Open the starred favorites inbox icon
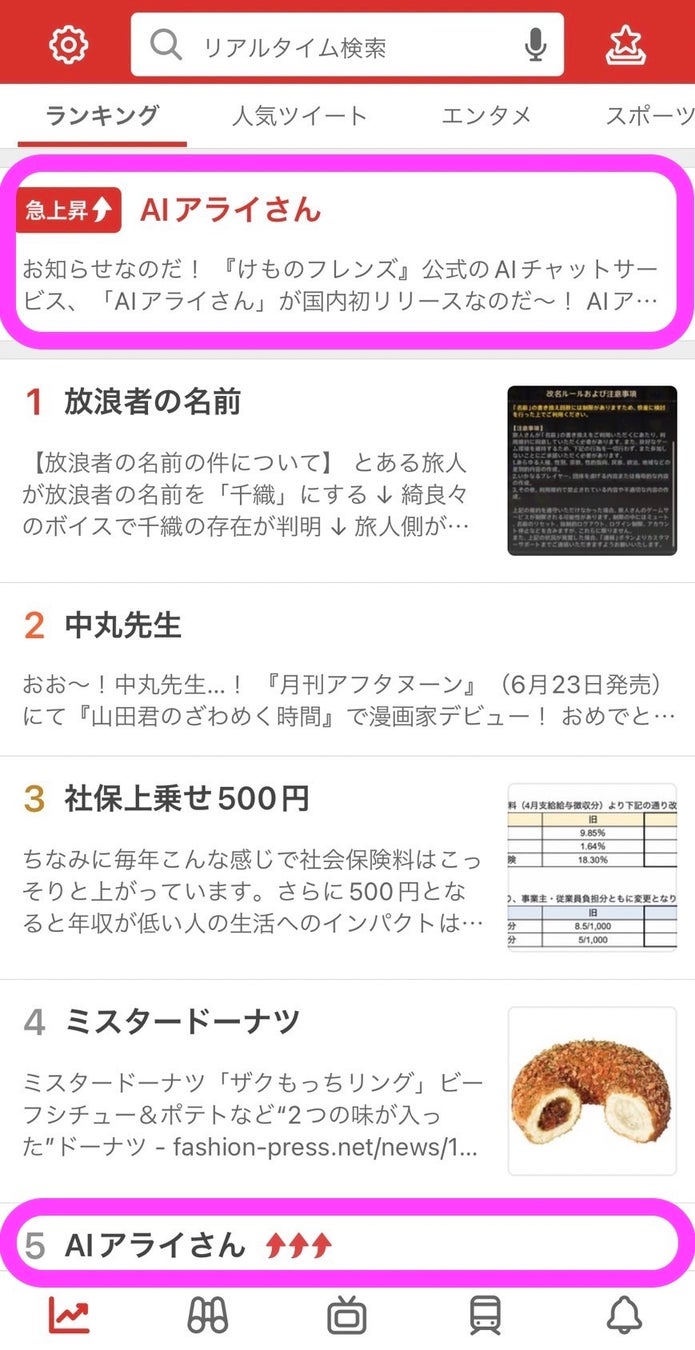The height and width of the screenshot is (1350, 695). (x=626, y=45)
